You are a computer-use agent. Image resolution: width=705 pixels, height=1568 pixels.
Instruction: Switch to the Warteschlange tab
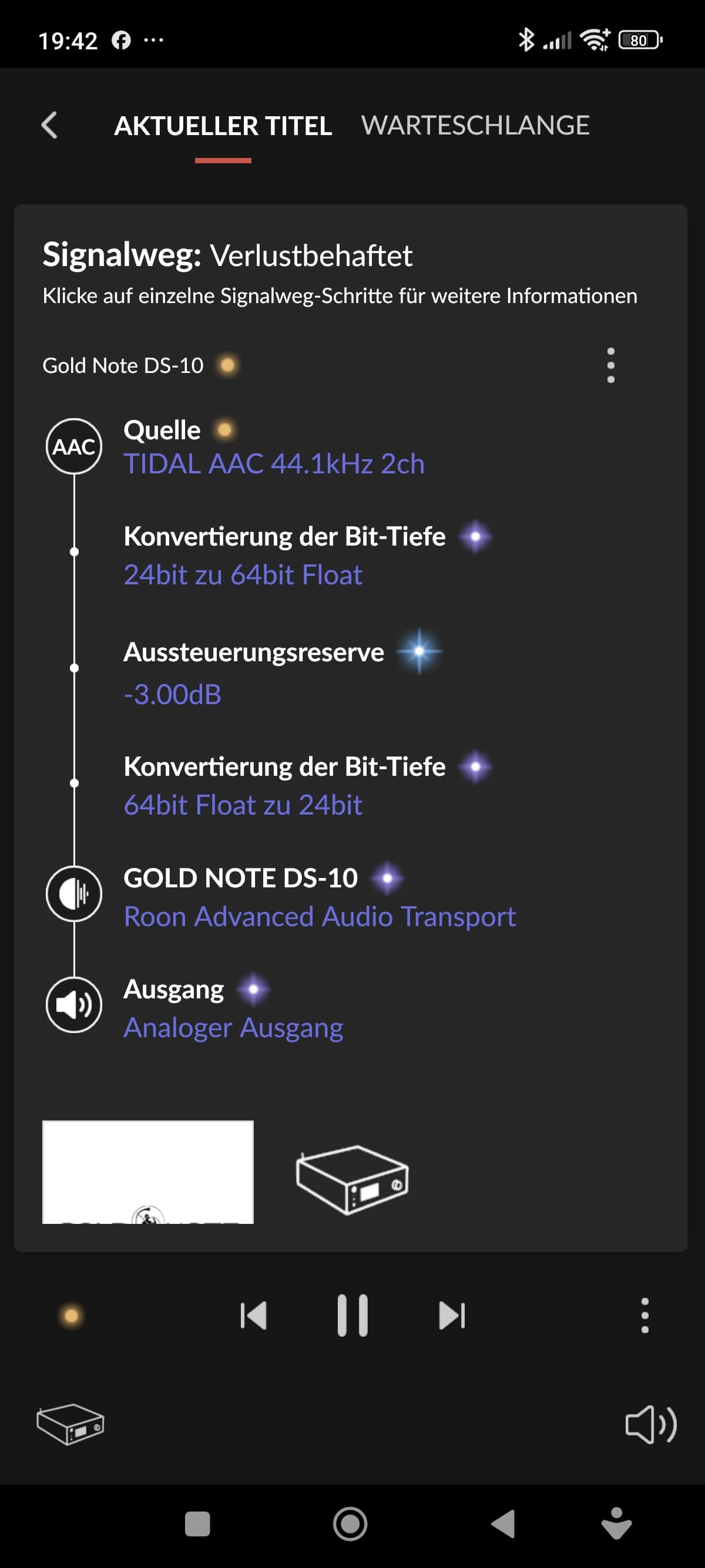tap(475, 126)
